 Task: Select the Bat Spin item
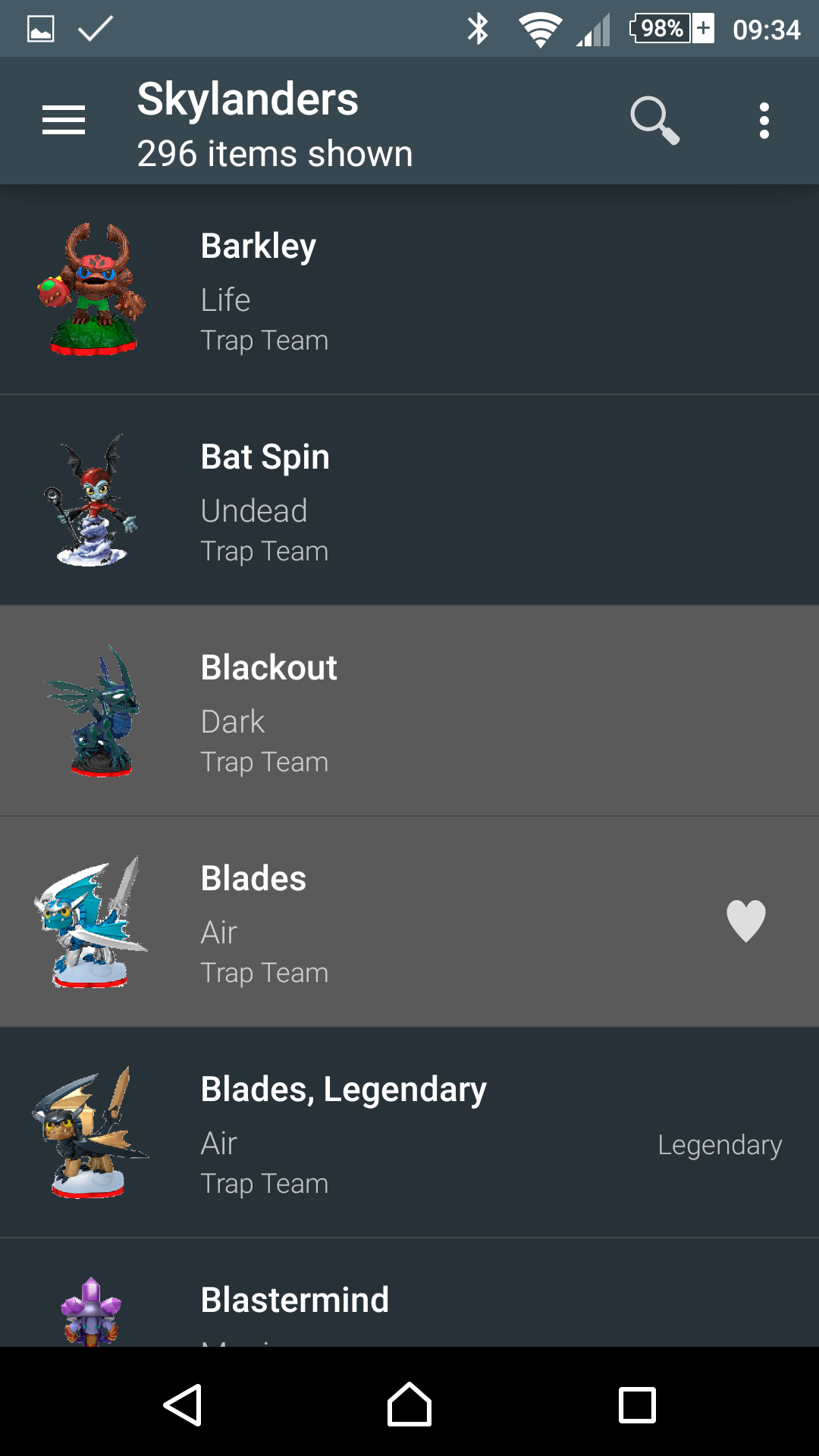(409, 500)
